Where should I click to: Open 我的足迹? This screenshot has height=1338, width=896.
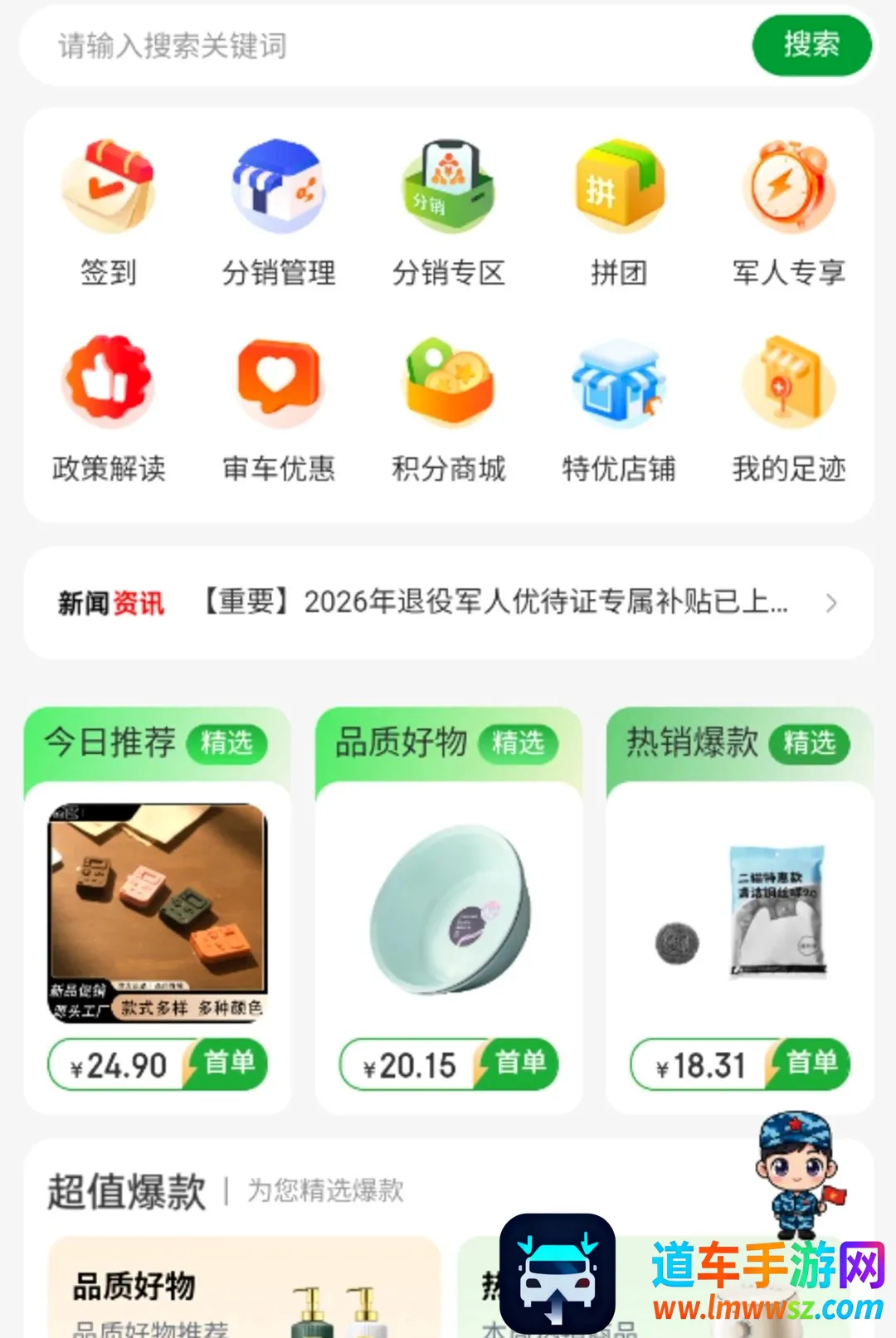point(789,410)
